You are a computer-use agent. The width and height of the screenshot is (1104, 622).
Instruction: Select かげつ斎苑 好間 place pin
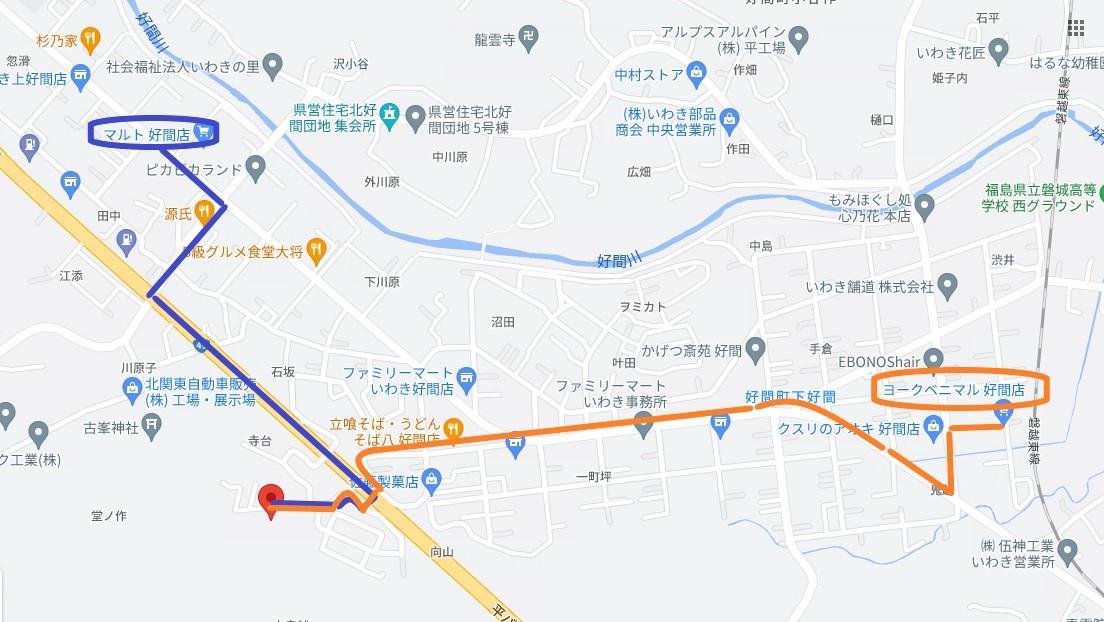(756, 350)
